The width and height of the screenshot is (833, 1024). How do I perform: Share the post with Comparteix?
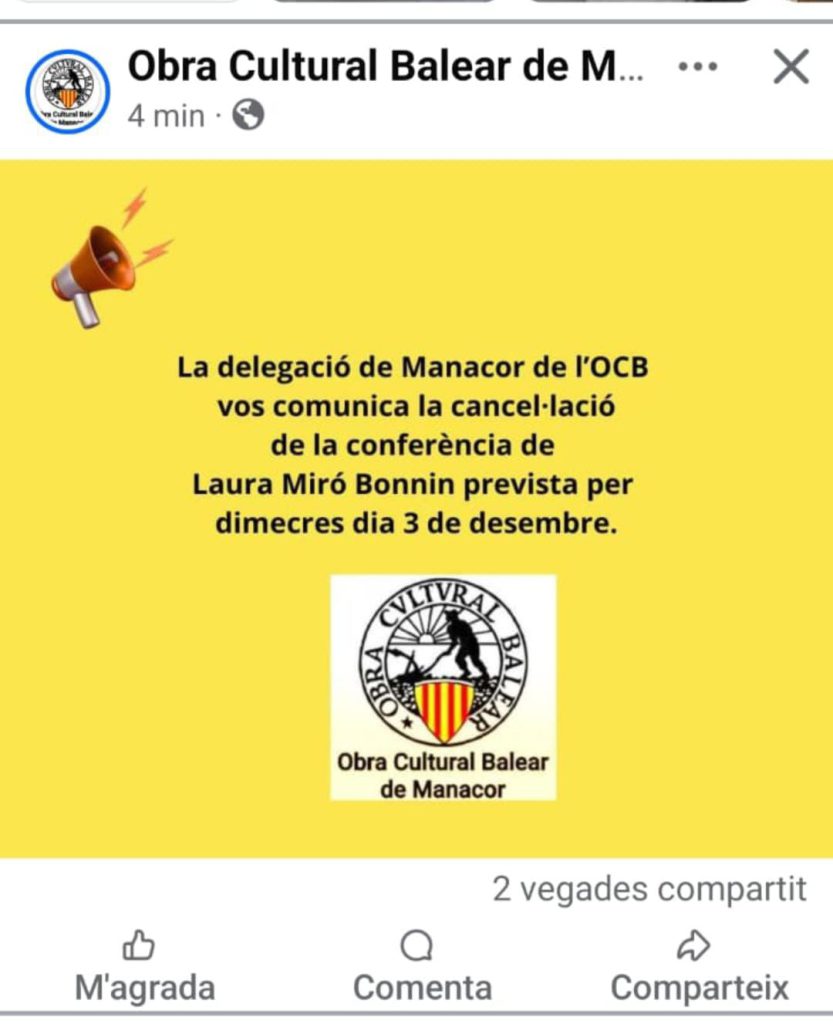tap(699, 967)
